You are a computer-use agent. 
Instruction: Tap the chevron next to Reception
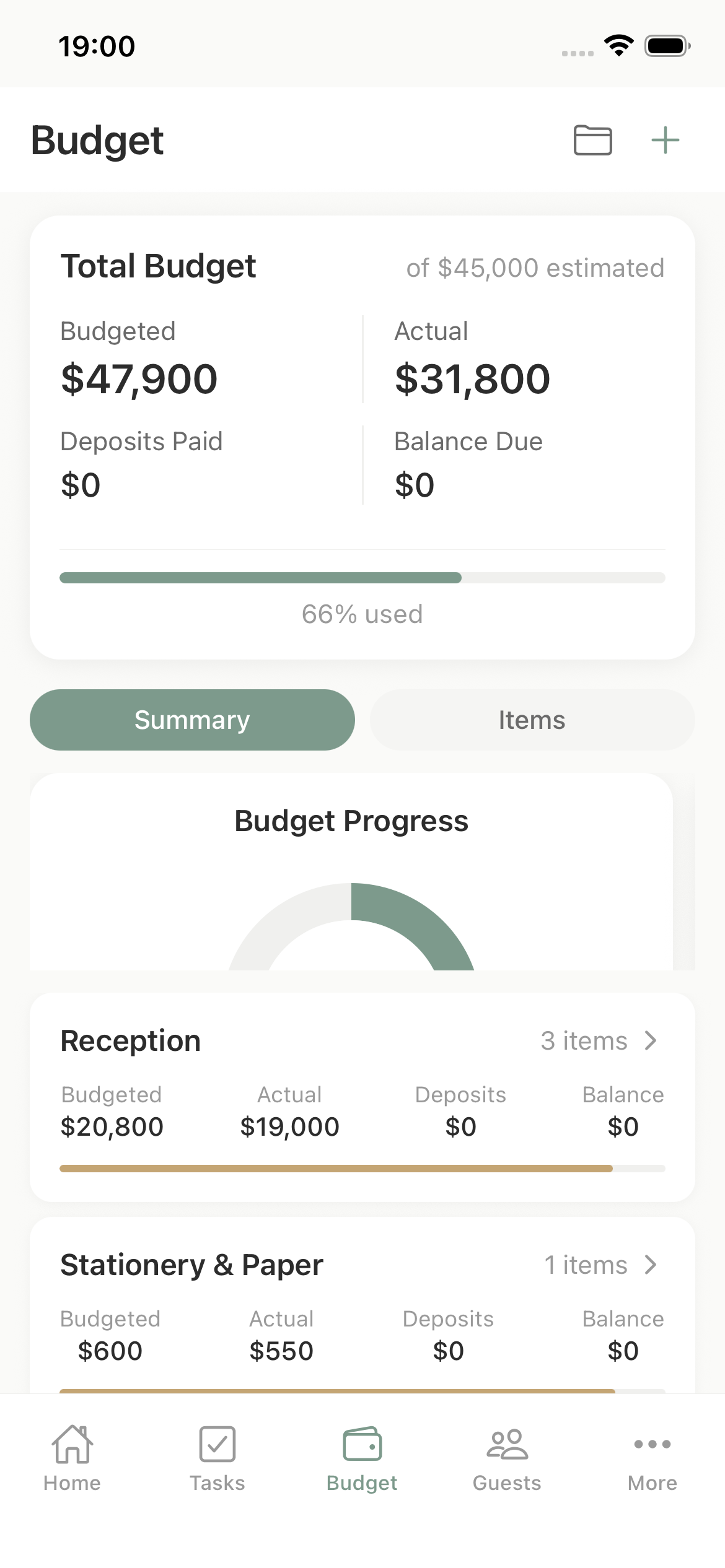(x=651, y=1040)
